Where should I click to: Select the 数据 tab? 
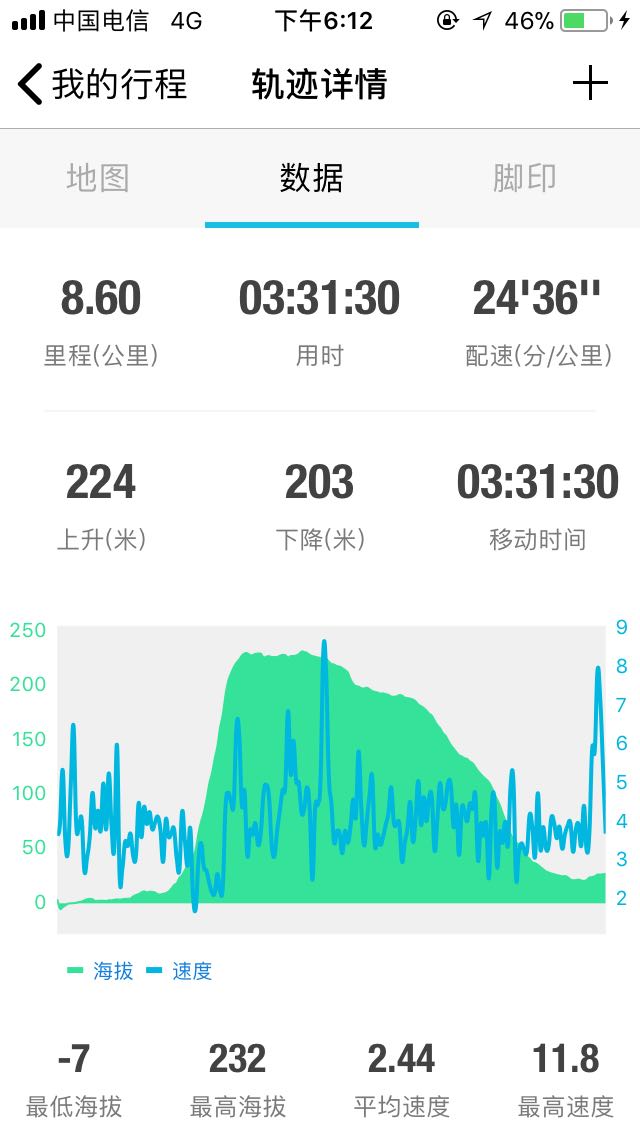(x=312, y=178)
